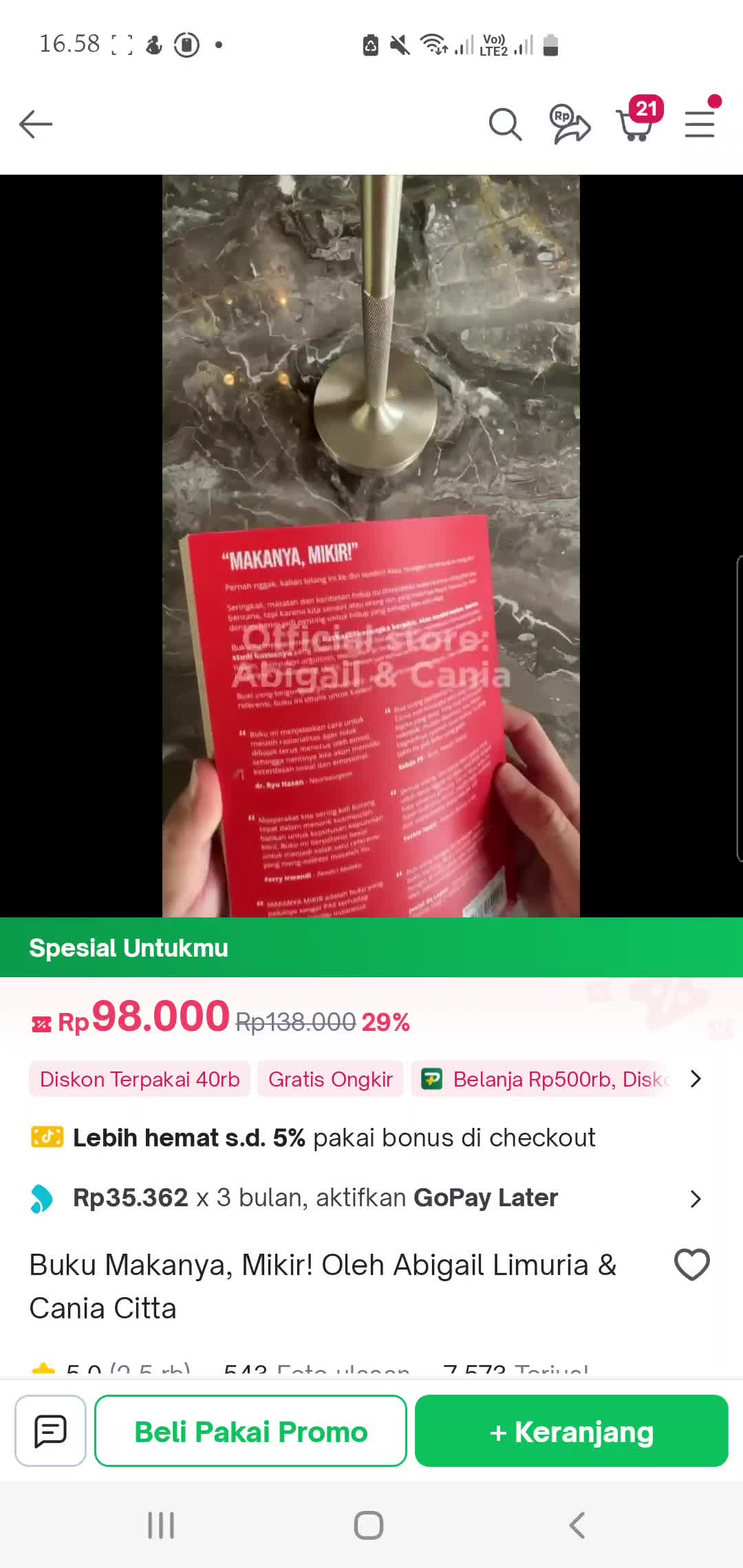Go back using the top arrow
This screenshot has height=1568, width=743.
[x=36, y=124]
